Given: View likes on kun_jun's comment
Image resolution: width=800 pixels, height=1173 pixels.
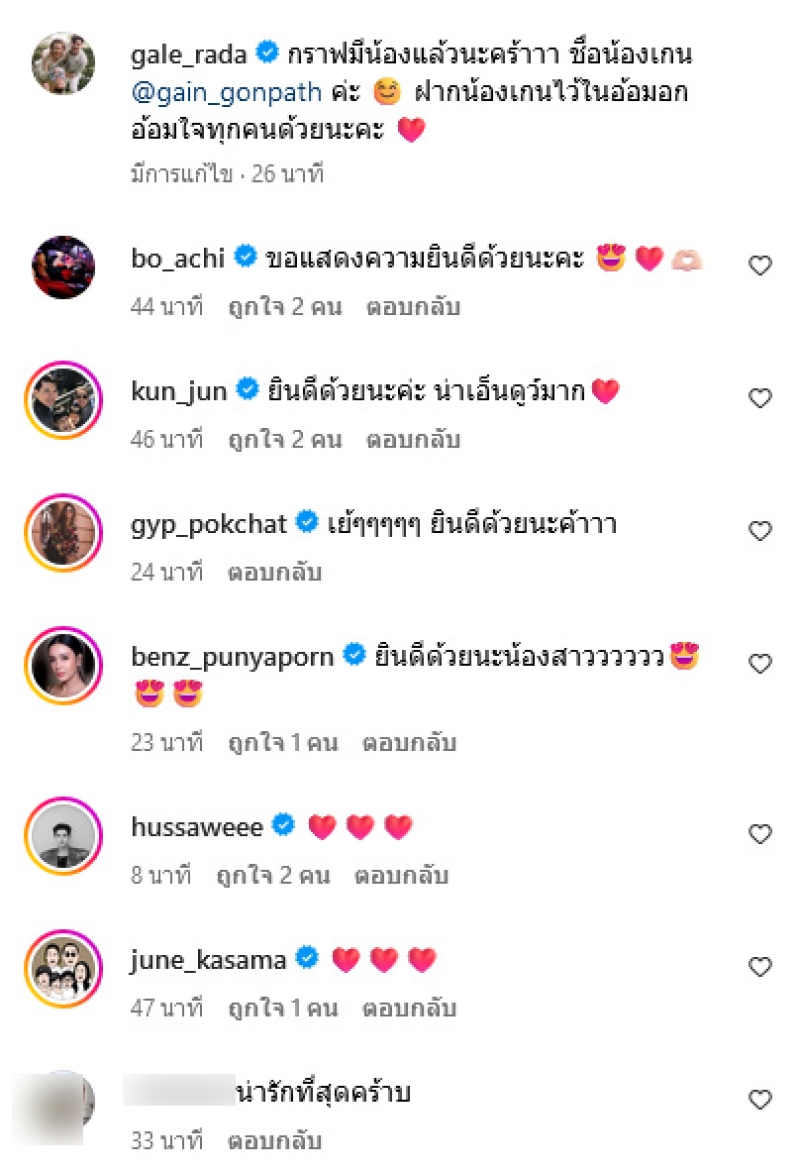Looking at the screenshot, I should point(284,440).
